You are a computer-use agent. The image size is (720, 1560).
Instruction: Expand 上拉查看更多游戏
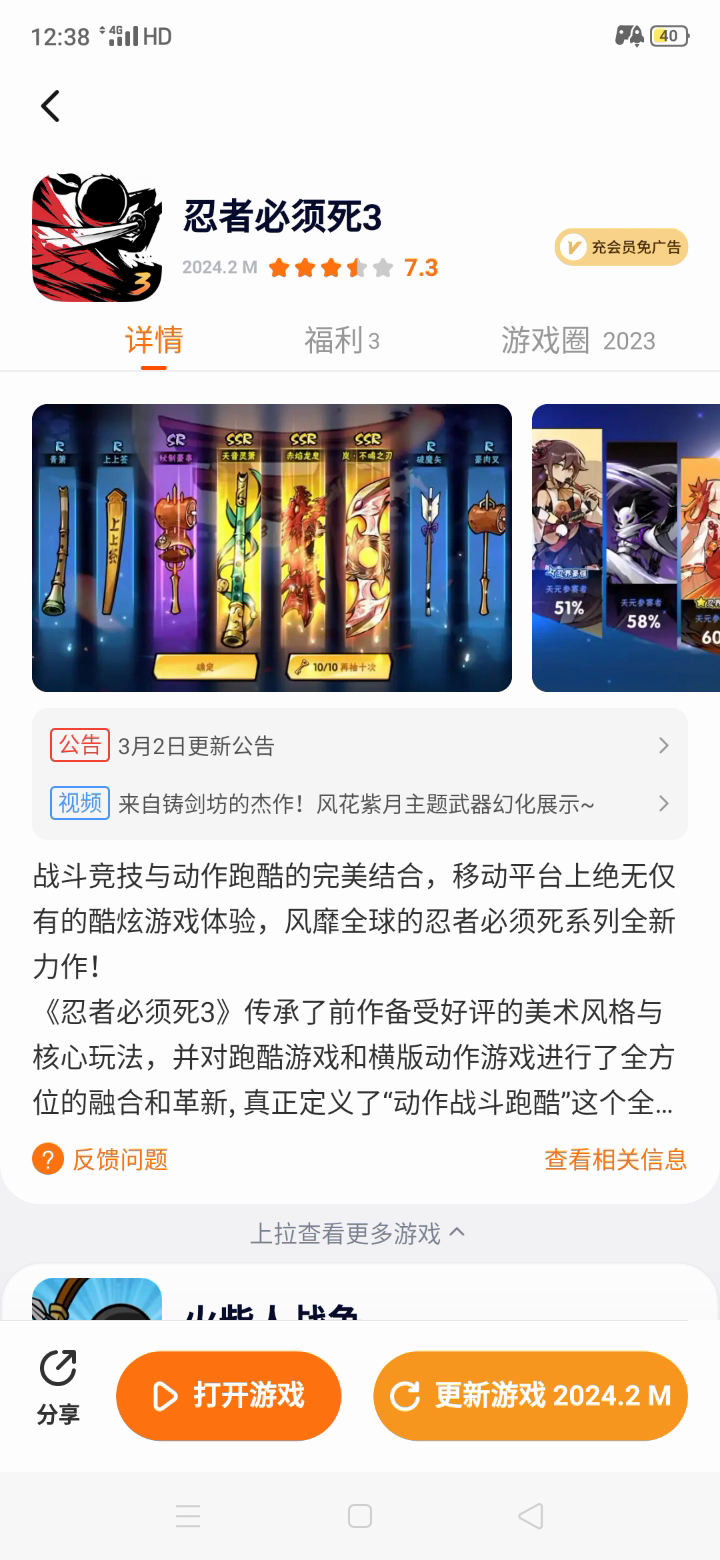[358, 1234]
